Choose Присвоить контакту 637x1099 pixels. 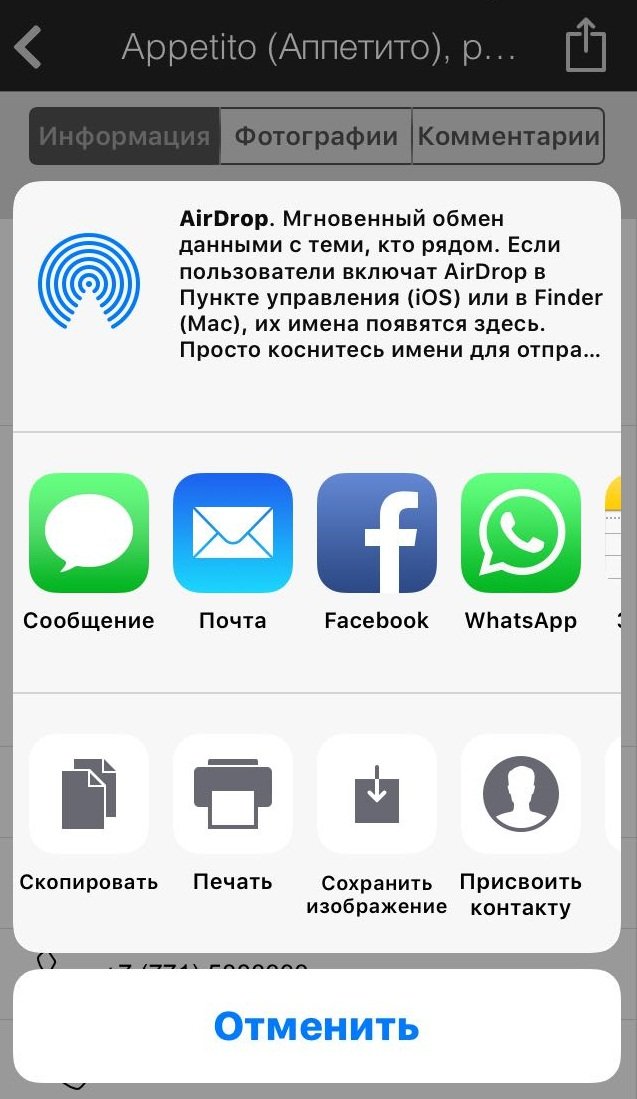pyautogui.click(x=521, y=794)
